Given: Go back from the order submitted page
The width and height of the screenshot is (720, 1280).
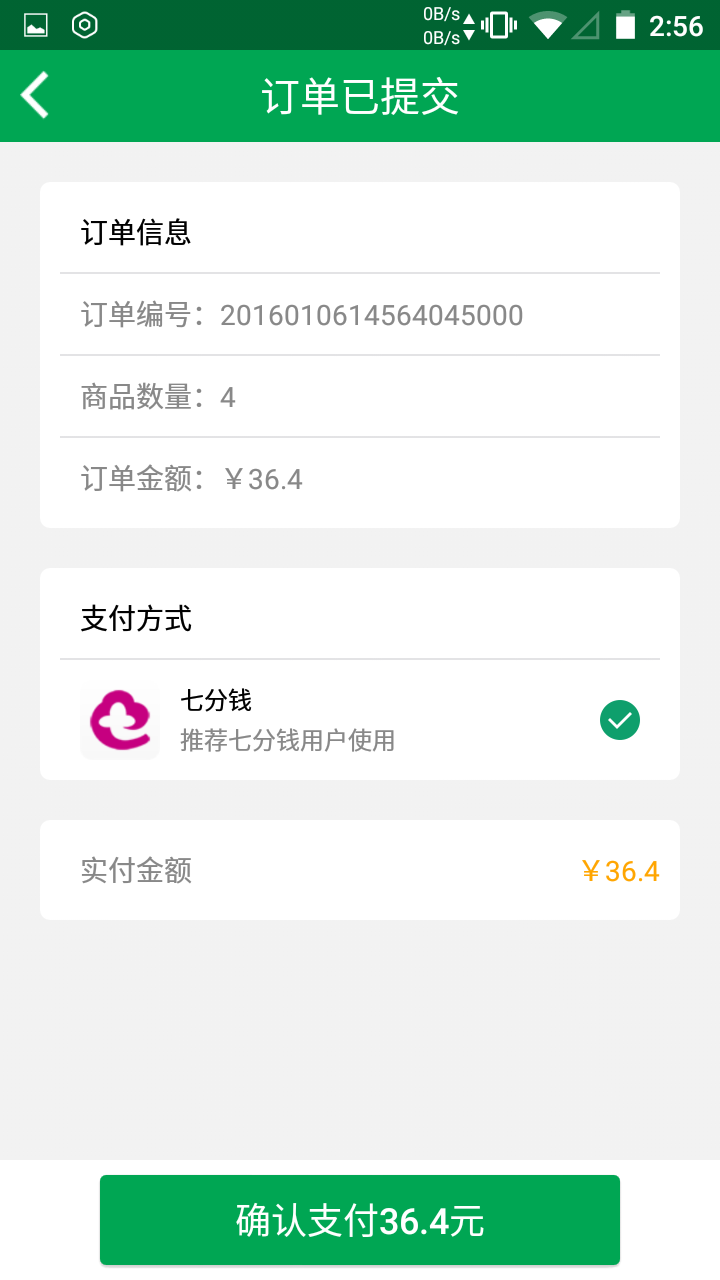Looking at the screenshot, I should (x=36, y=96).
